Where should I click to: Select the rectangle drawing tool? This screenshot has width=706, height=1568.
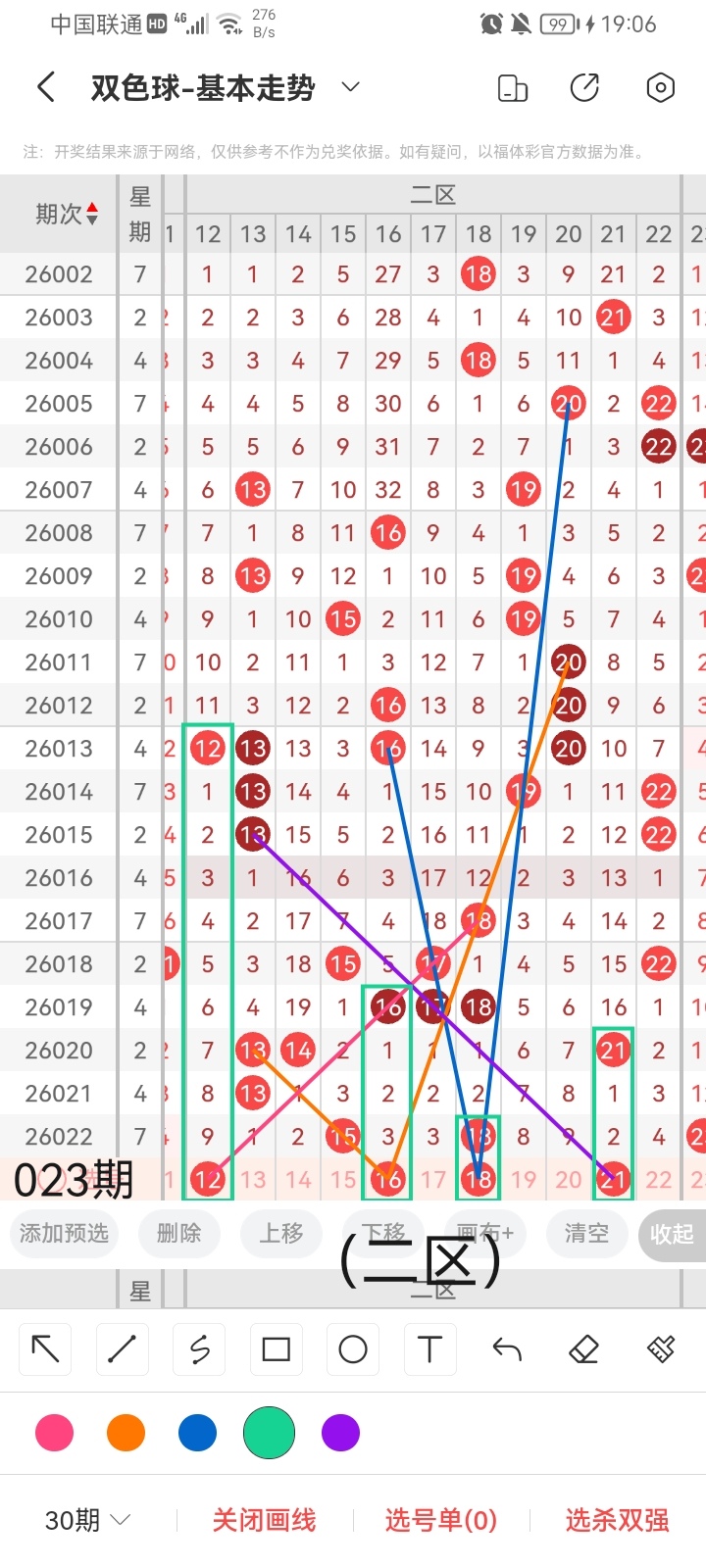(x=276, y=1349)
